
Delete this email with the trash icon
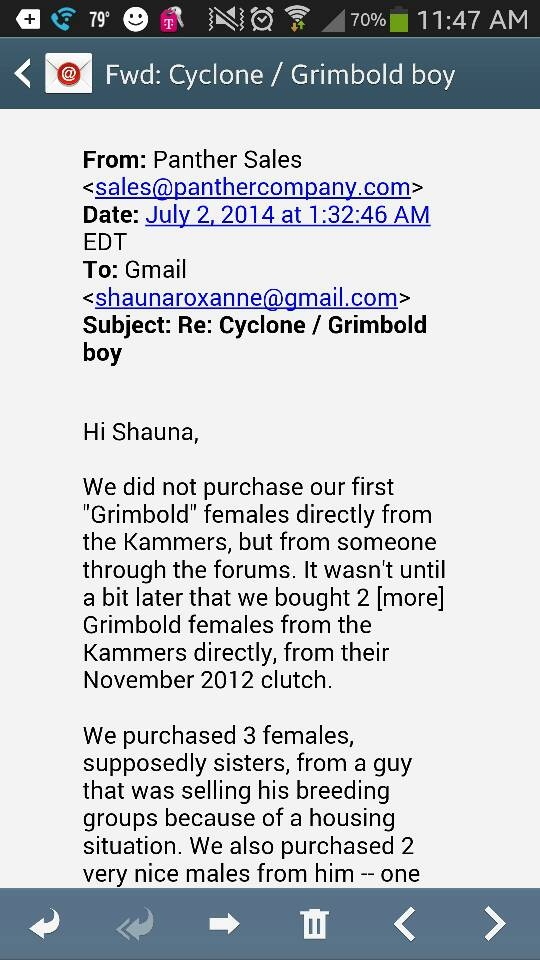point(315,923)
